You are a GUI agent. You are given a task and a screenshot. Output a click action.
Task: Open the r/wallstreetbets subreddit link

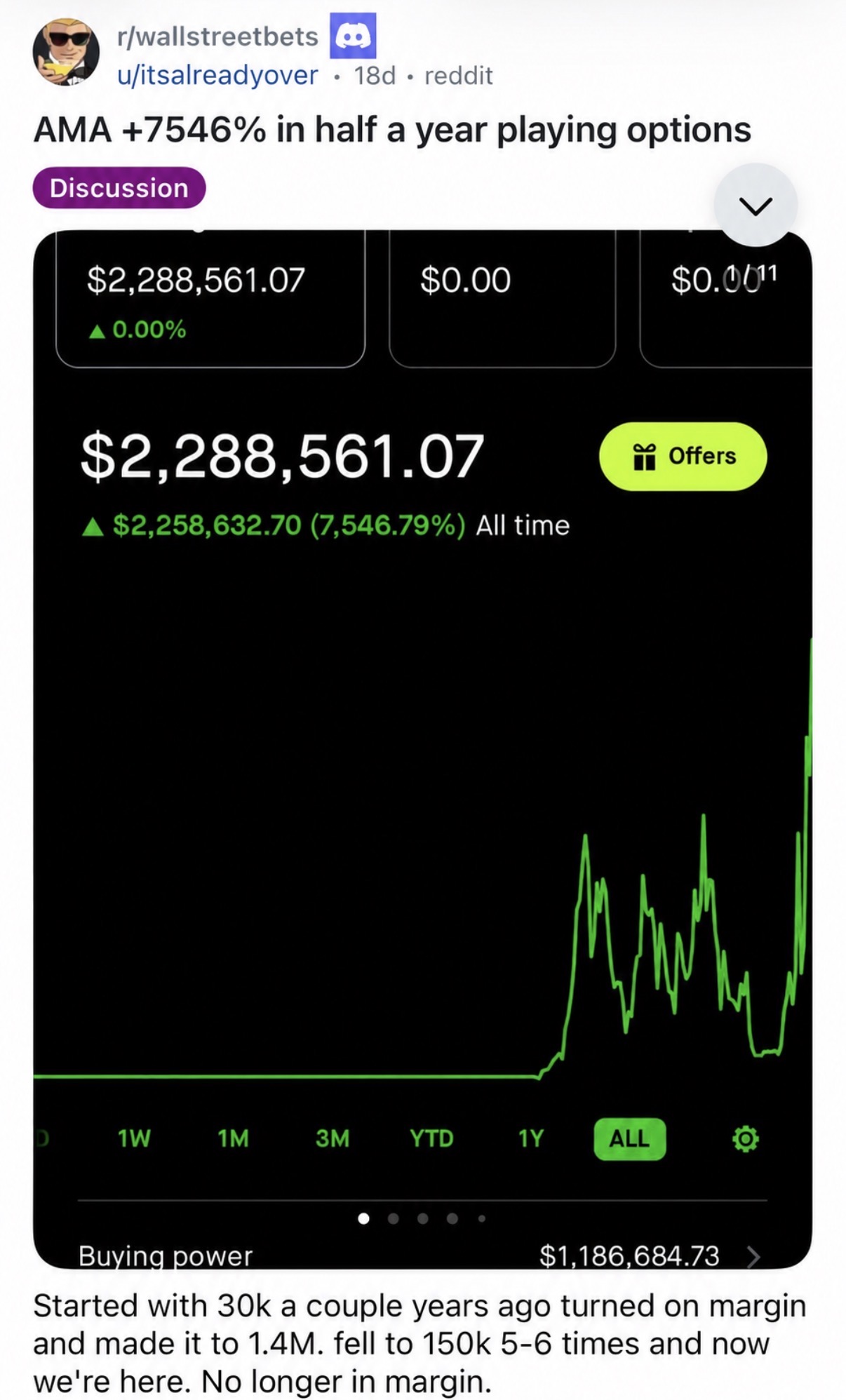[x=217, y=36]
